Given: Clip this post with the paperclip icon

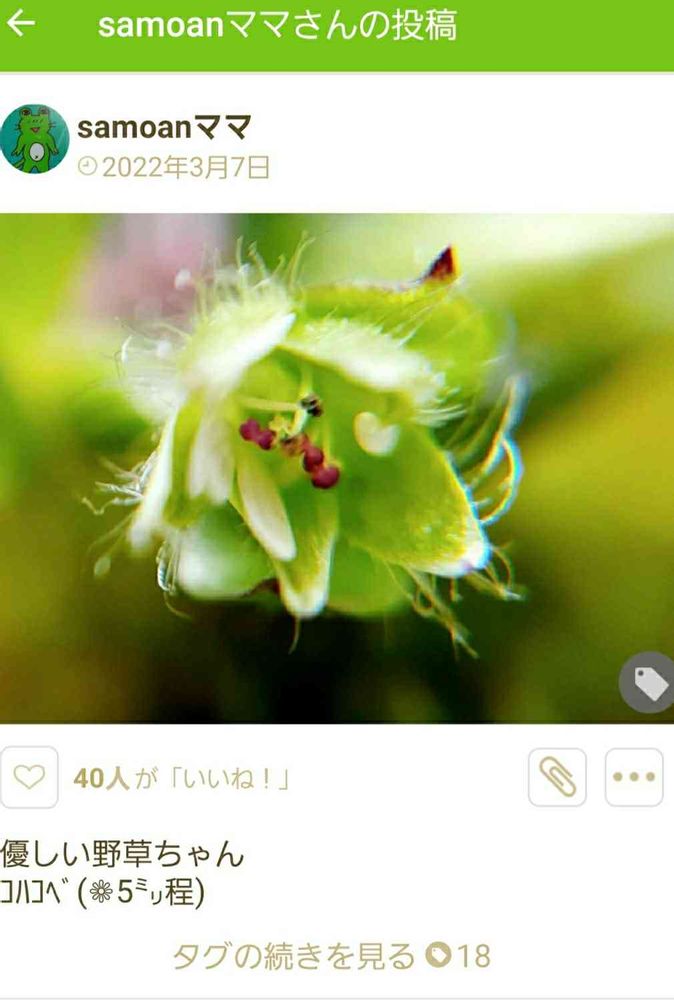Looking at the screenshot, I should (x=557, y=777).
